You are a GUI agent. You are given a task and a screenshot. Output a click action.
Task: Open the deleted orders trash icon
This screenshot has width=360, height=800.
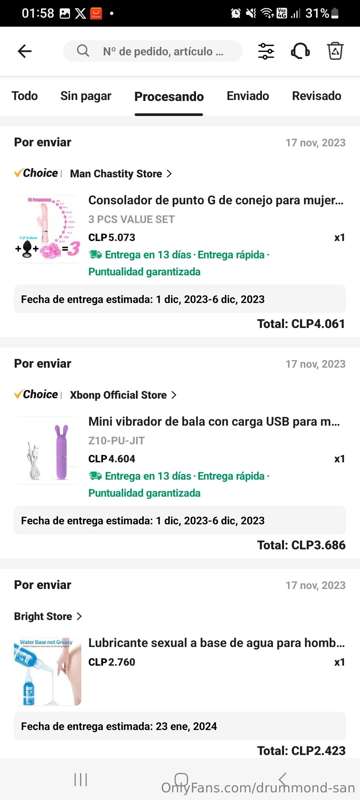[x=335, y=51]
